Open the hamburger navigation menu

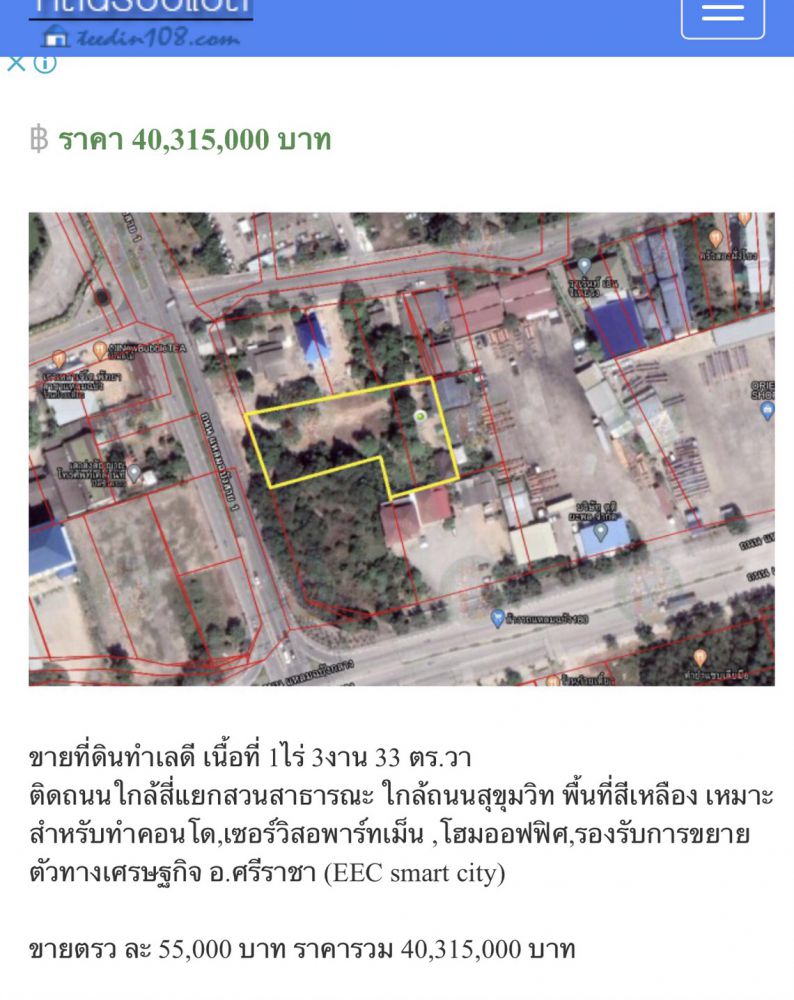point(722,14)
